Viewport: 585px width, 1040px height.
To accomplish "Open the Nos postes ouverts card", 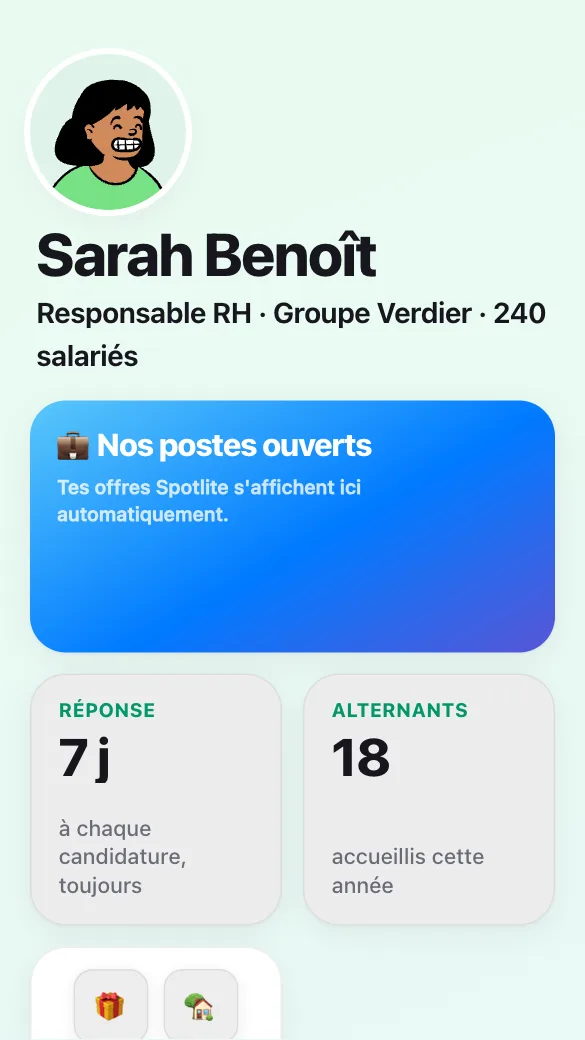I will click(x=292, y=526).
